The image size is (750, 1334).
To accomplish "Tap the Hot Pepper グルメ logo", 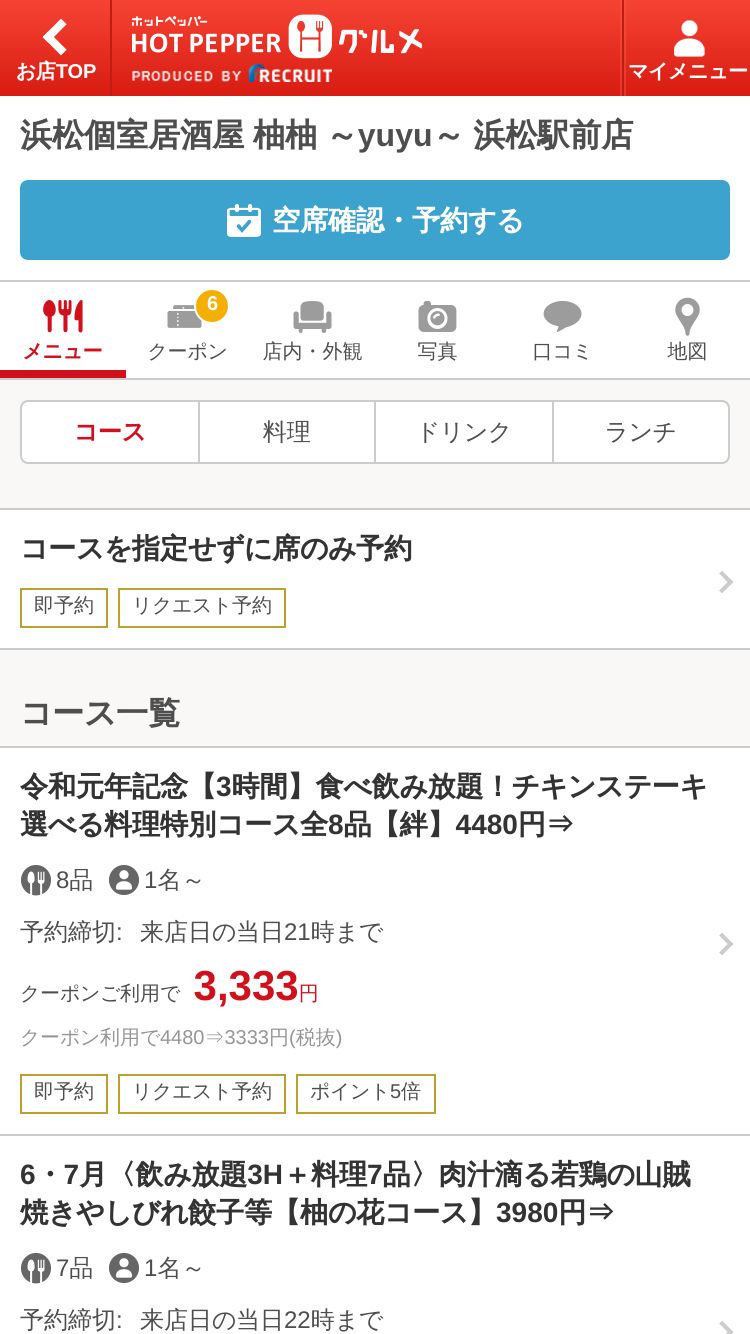I will (x=277, y=48).
